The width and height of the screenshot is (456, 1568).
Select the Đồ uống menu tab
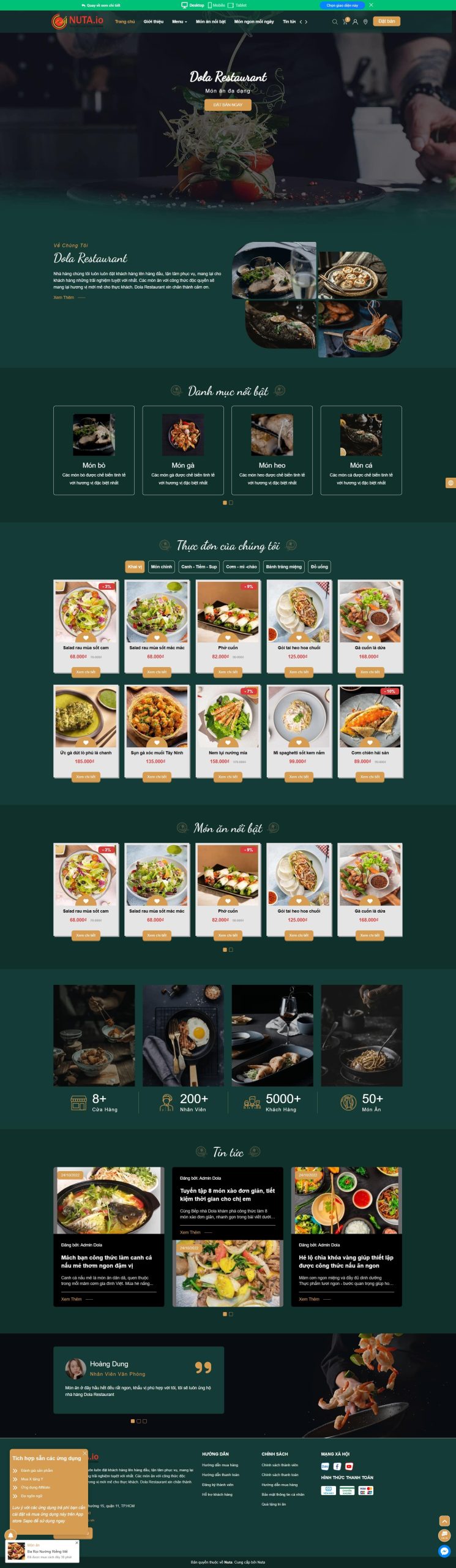click(x=319, y=567)
